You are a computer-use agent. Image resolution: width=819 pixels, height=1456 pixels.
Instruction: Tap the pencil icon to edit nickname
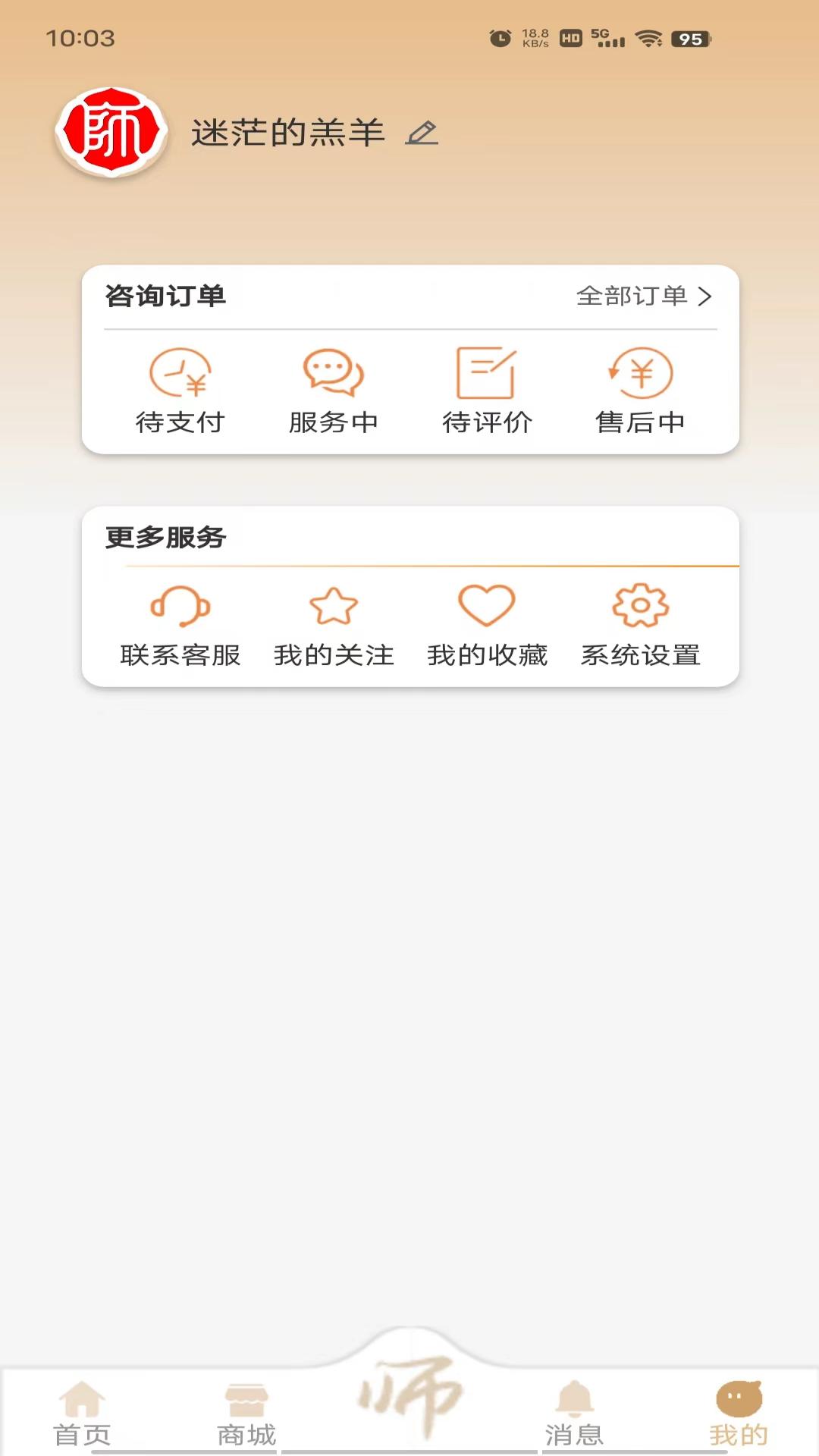coord(424,131)
